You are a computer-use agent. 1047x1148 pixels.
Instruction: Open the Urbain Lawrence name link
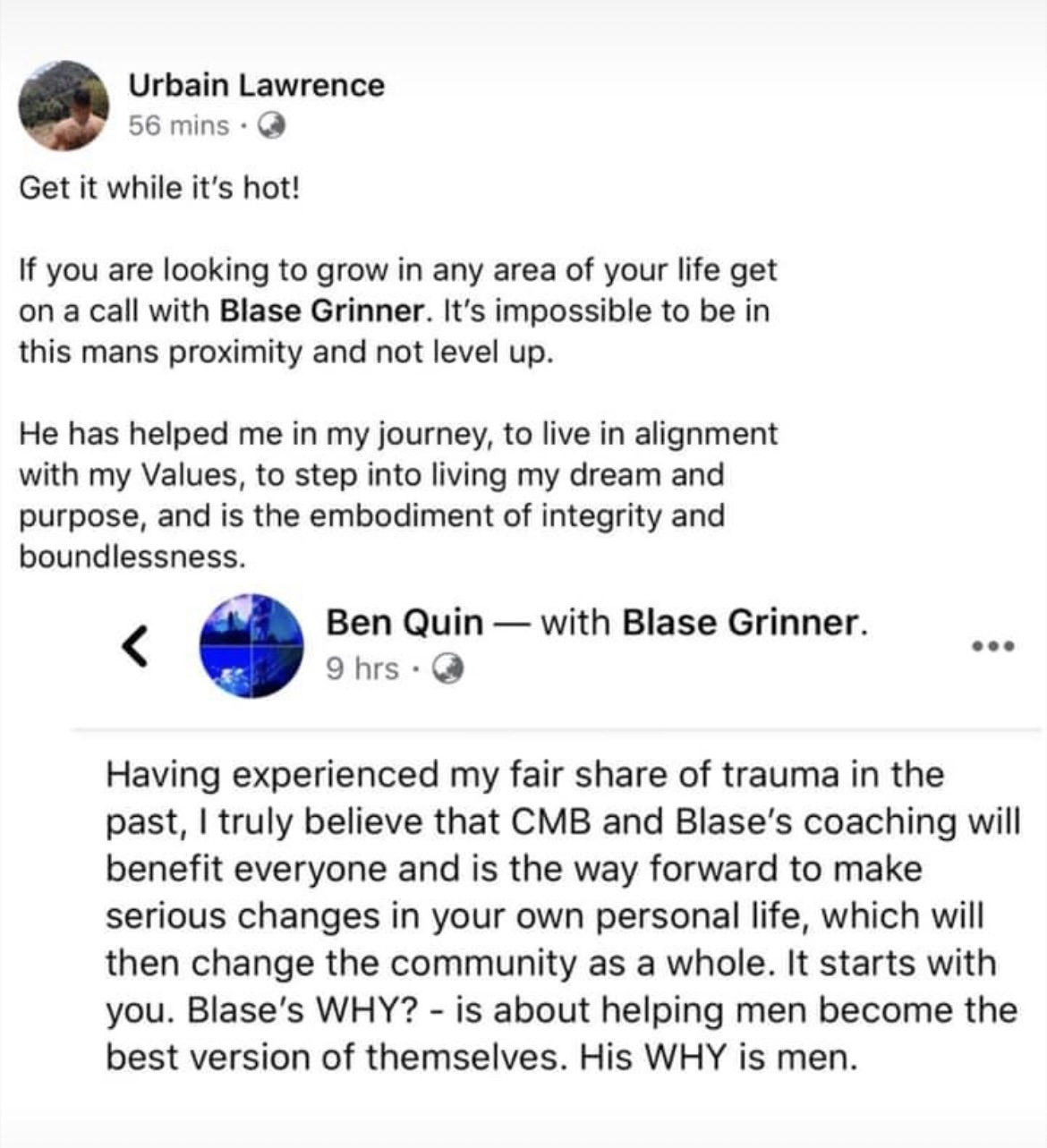(256, 85)
